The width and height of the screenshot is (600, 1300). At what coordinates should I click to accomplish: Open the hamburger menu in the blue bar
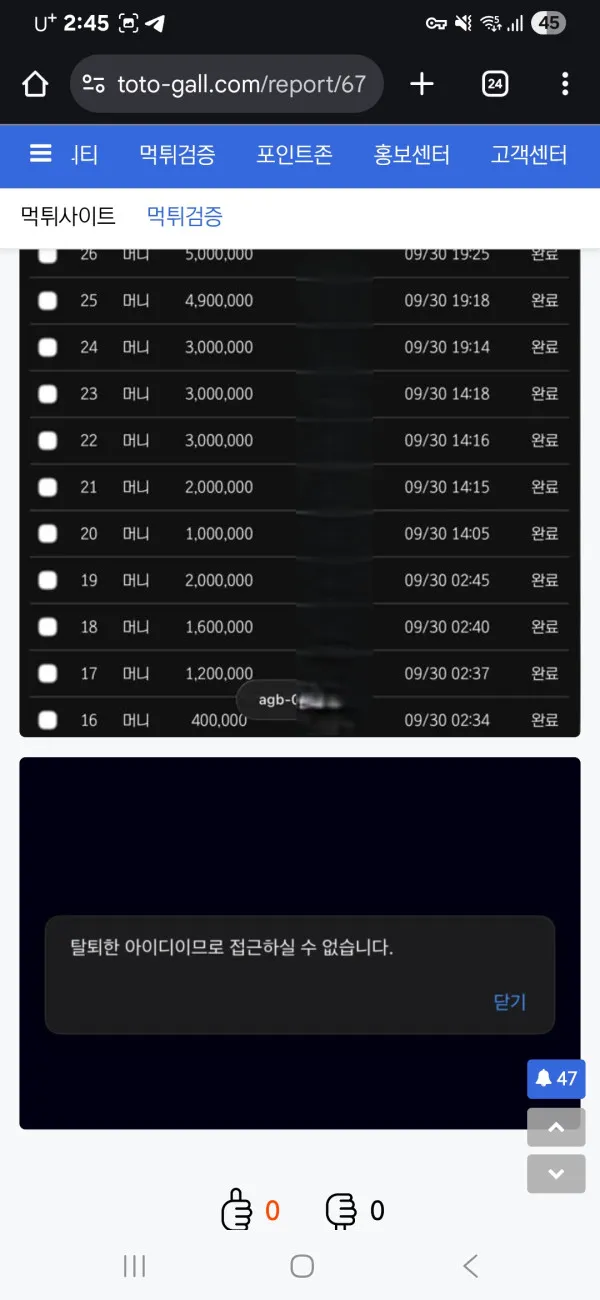(41, 154)
